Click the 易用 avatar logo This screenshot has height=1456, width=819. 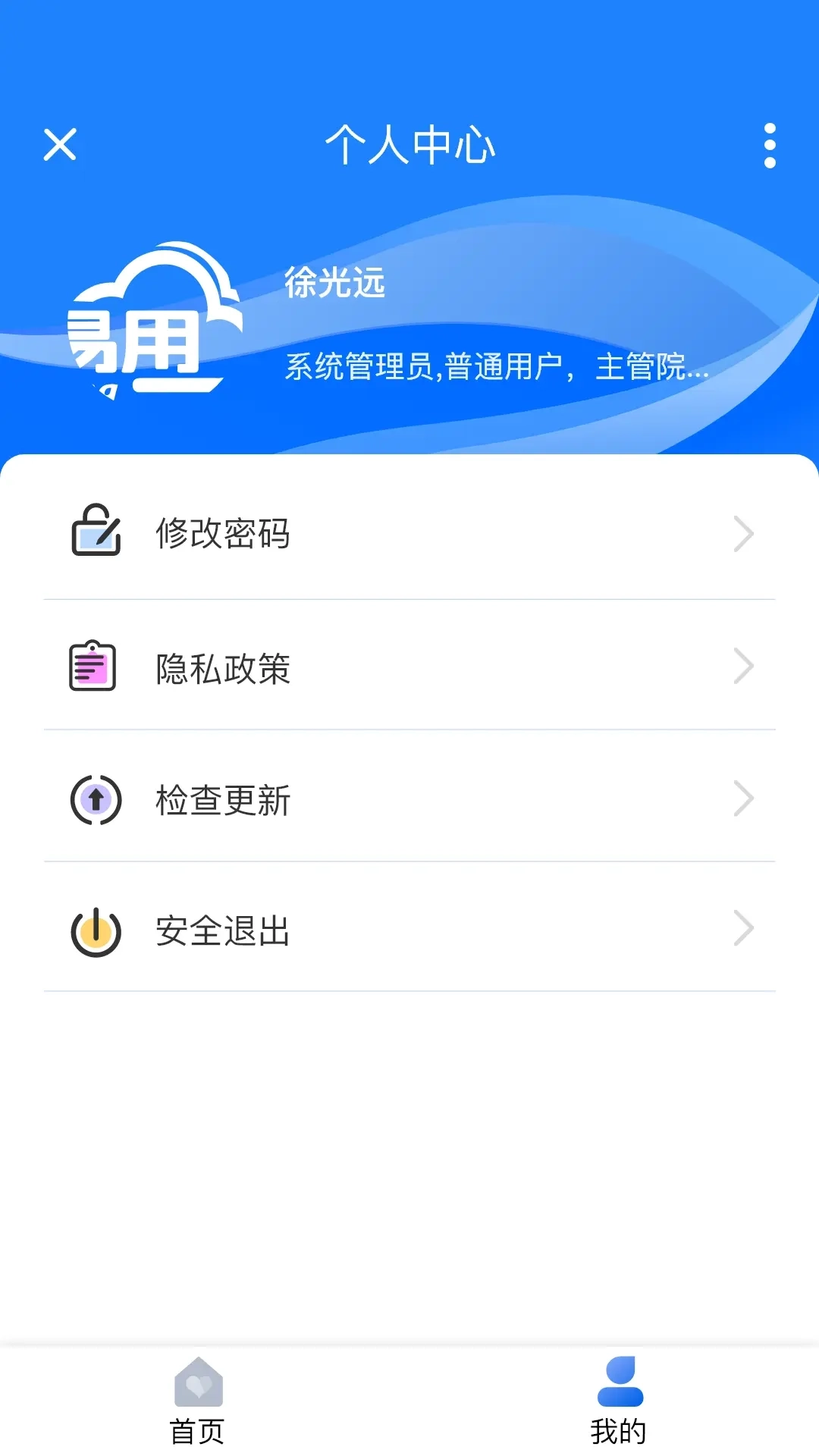click(148, 326)
